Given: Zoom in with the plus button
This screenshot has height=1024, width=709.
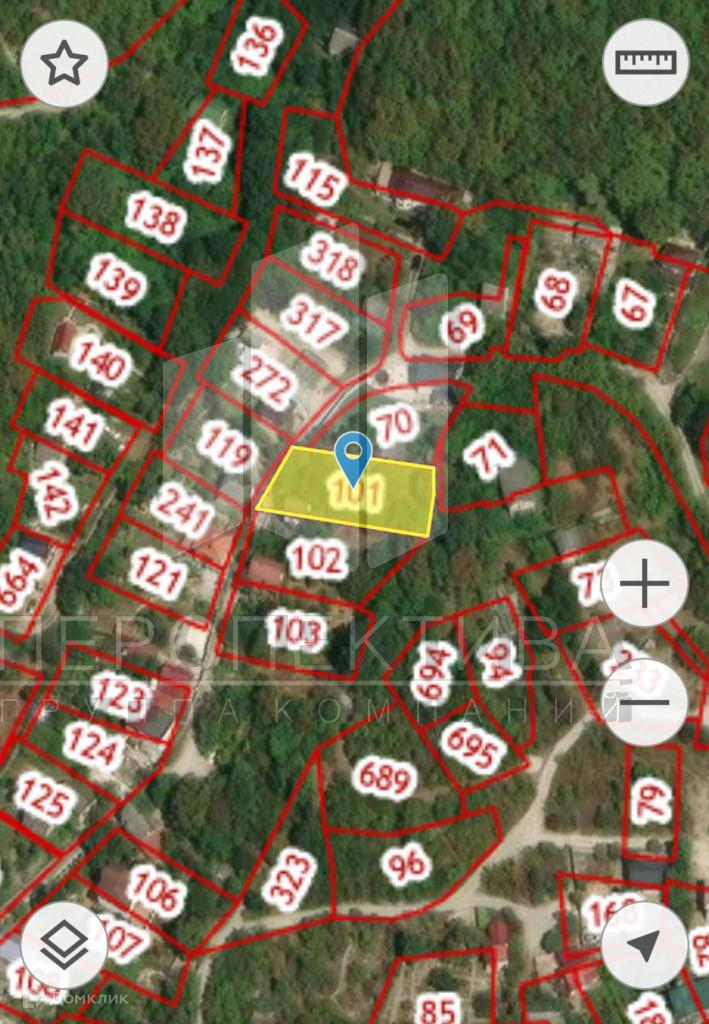Looking at the screenshot, I should 645,584.
